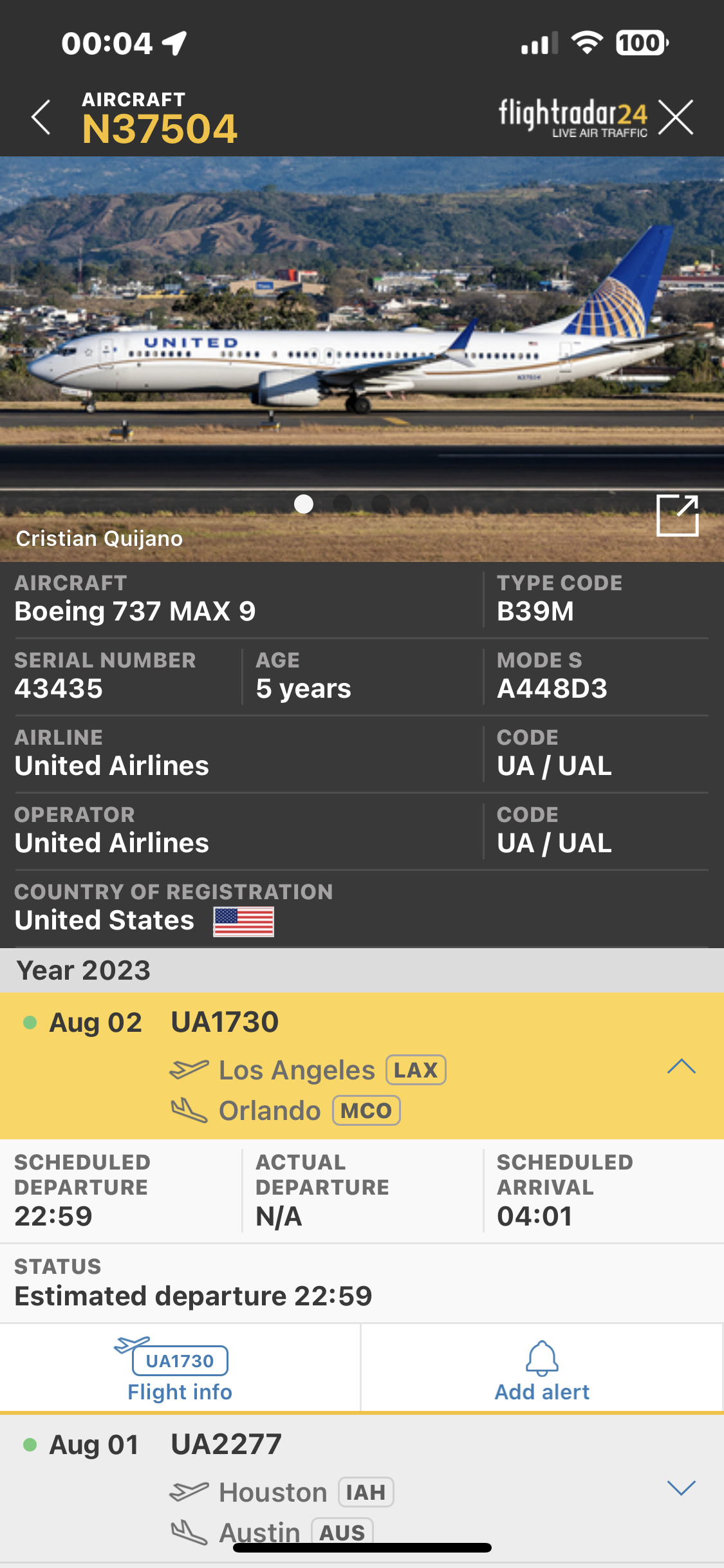Go back from aircraft N37504 details

point(41,117)
